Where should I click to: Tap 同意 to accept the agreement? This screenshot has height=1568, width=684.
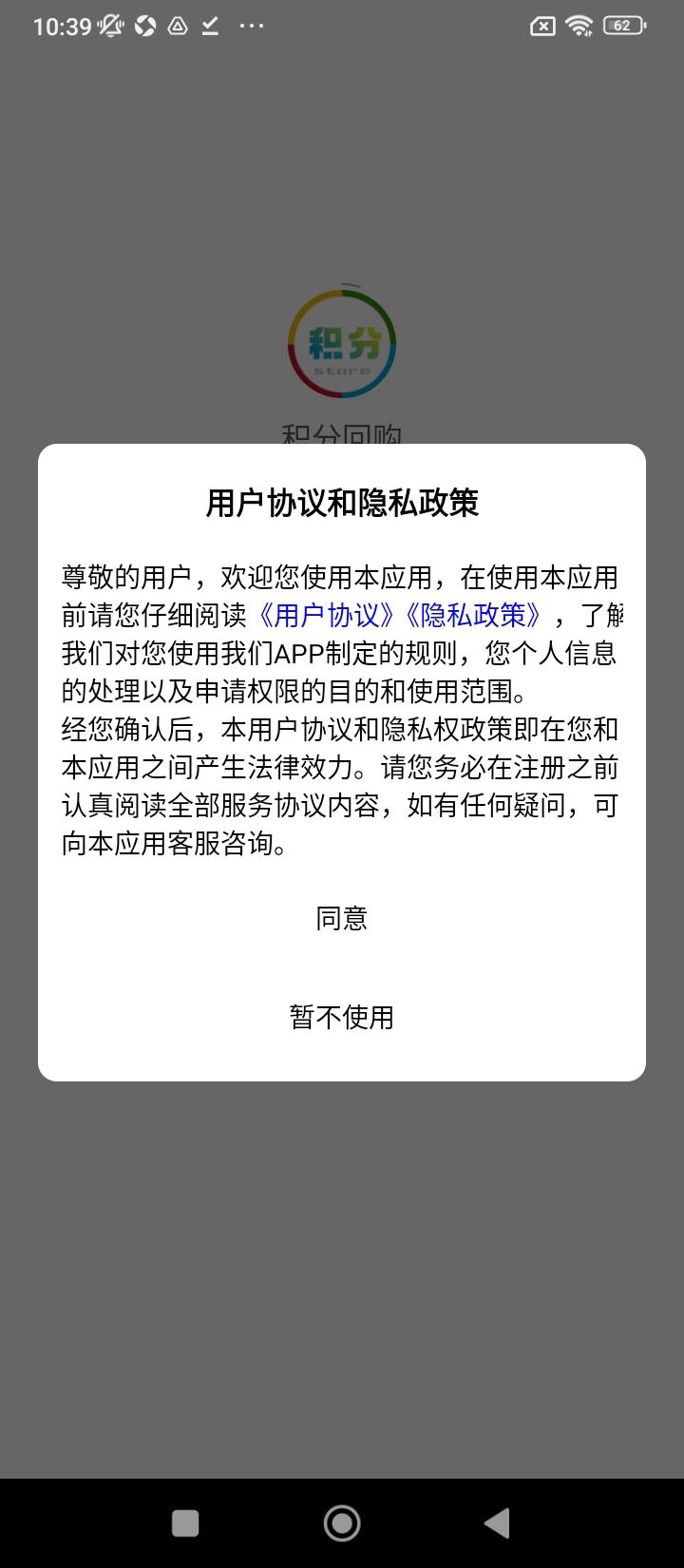[342, 918]
